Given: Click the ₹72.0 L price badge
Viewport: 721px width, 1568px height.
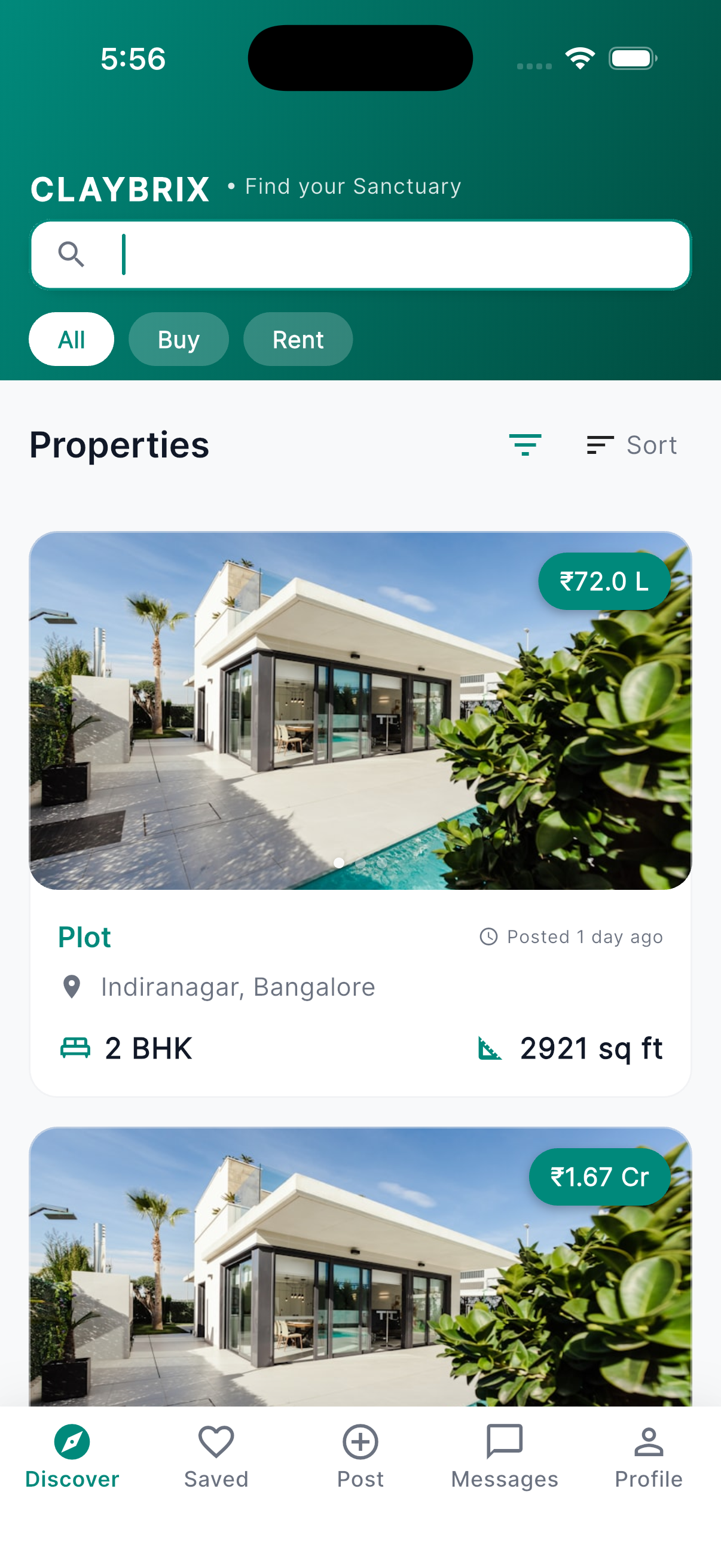Looking at the screenshot, I should tap(604, 580).
